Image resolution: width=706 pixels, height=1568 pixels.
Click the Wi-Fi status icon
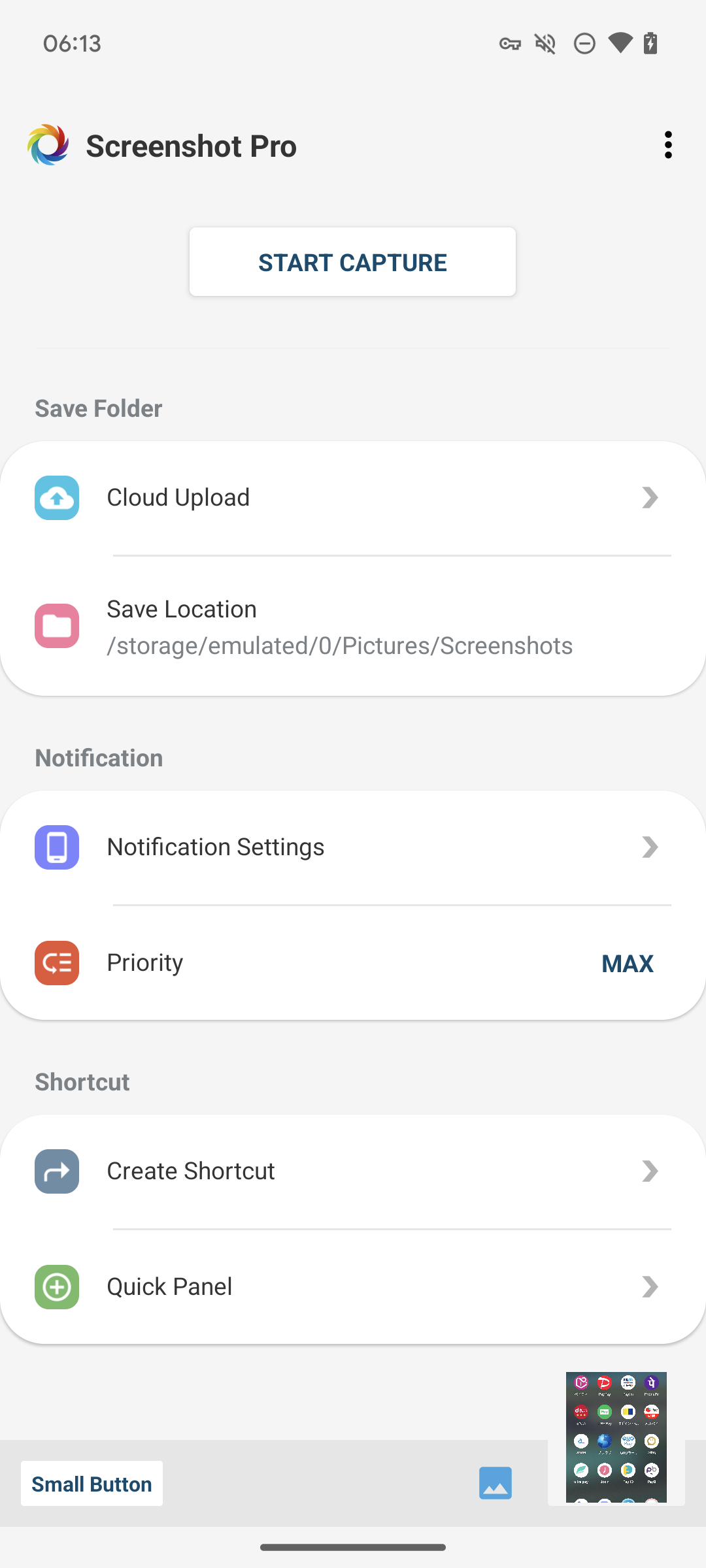(x=620, y=43)
